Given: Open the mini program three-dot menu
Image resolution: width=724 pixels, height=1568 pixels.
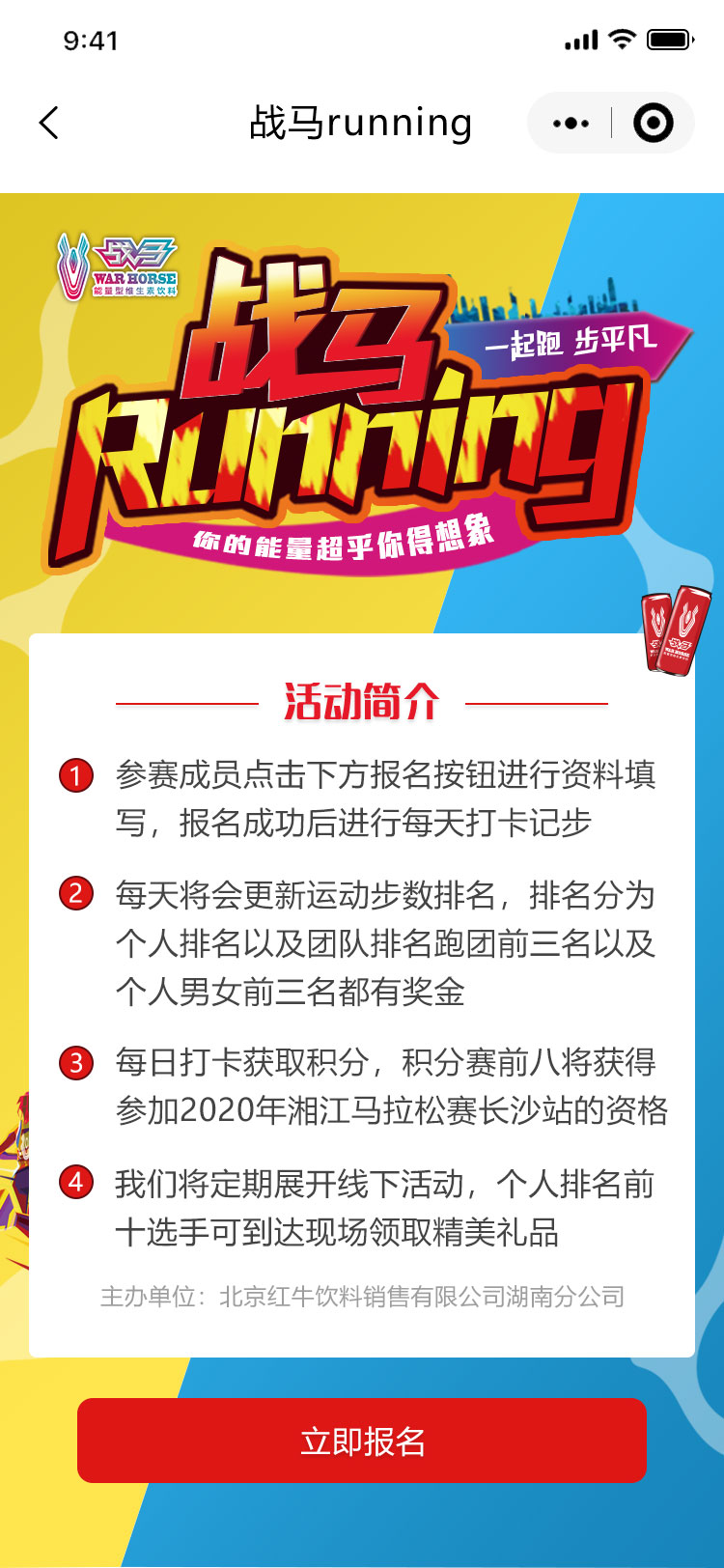Looking at the screenshot, I should click(571, 123).
